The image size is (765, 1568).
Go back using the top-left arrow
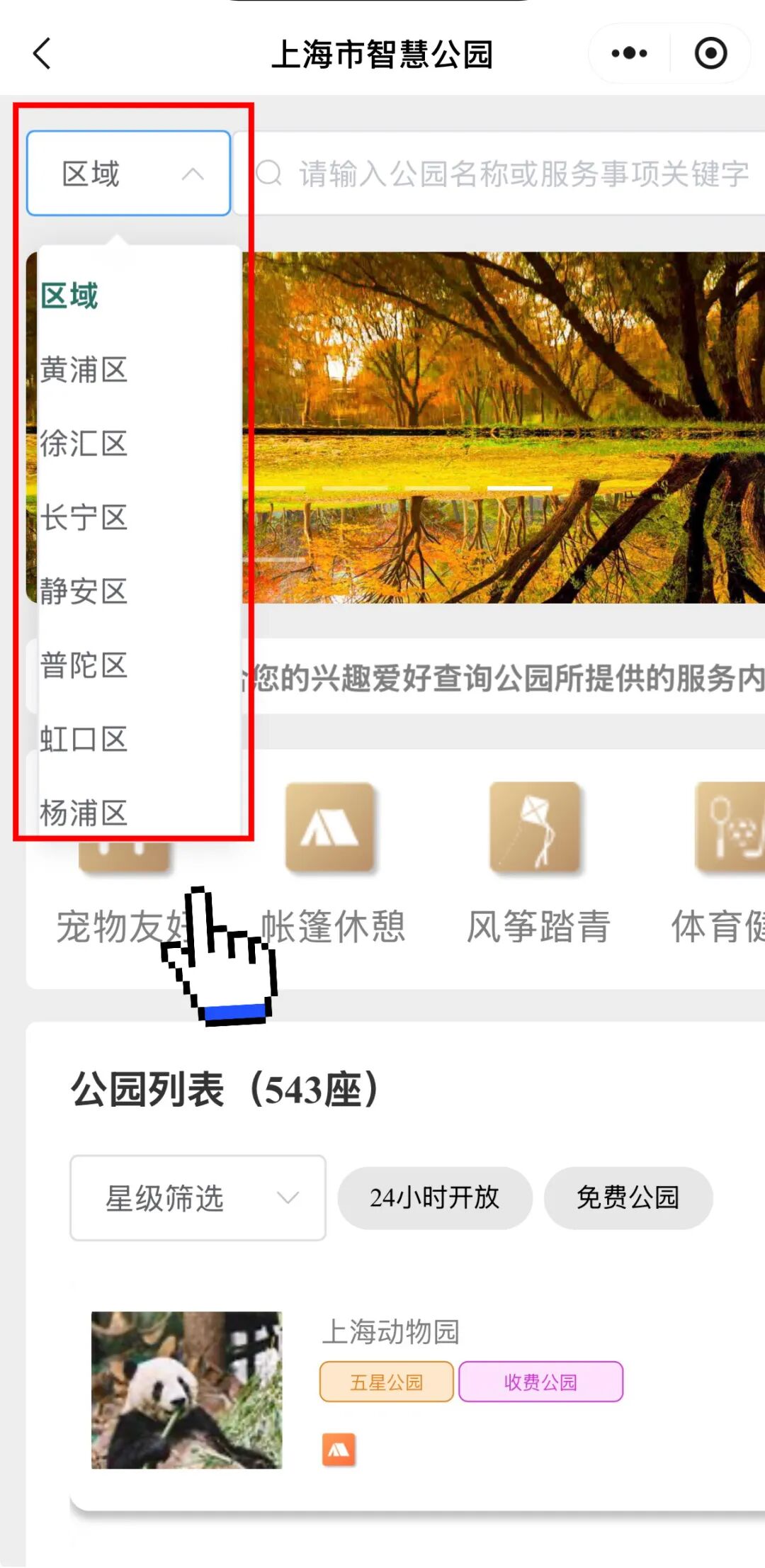pyautogui.click(x=42, y=54)
